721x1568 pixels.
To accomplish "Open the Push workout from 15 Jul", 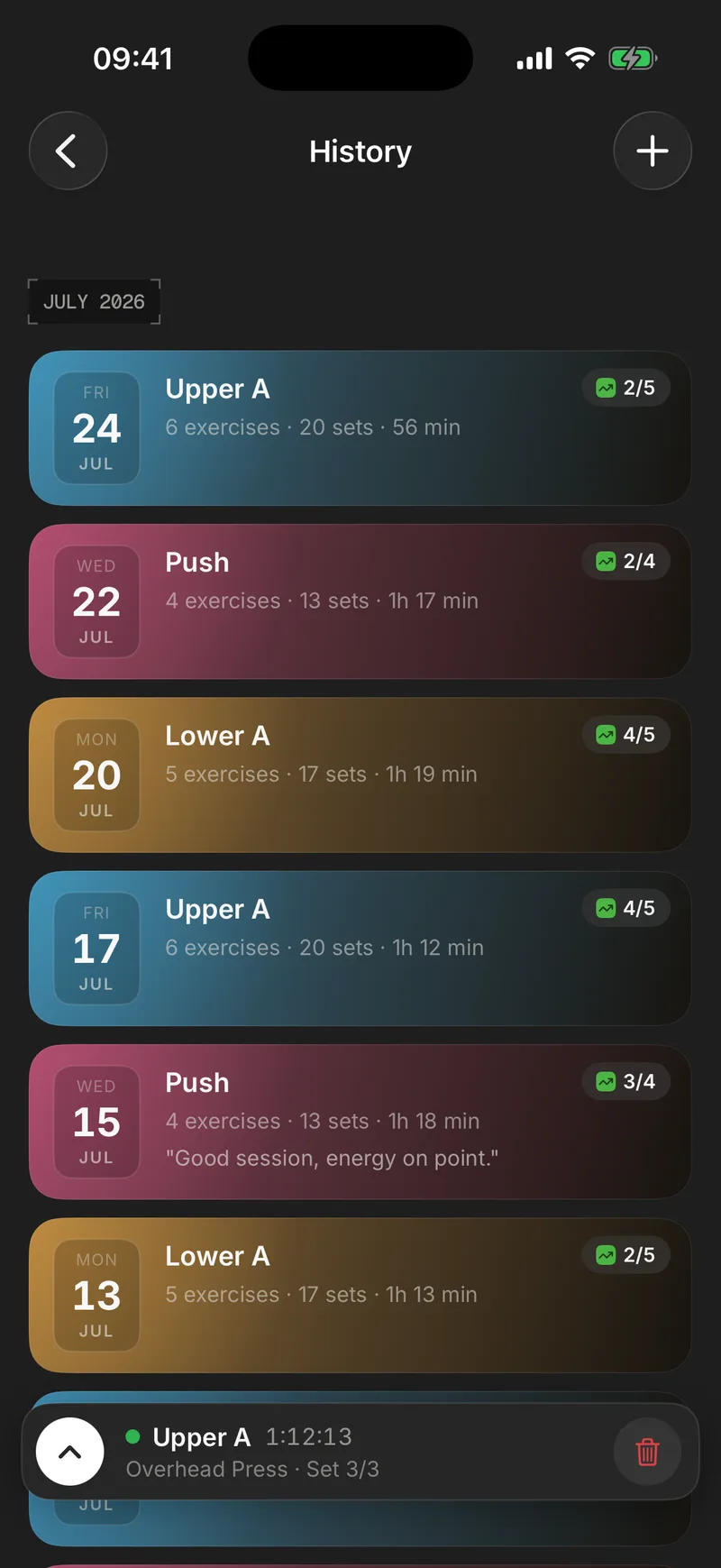I will (x=360, y=1122).
